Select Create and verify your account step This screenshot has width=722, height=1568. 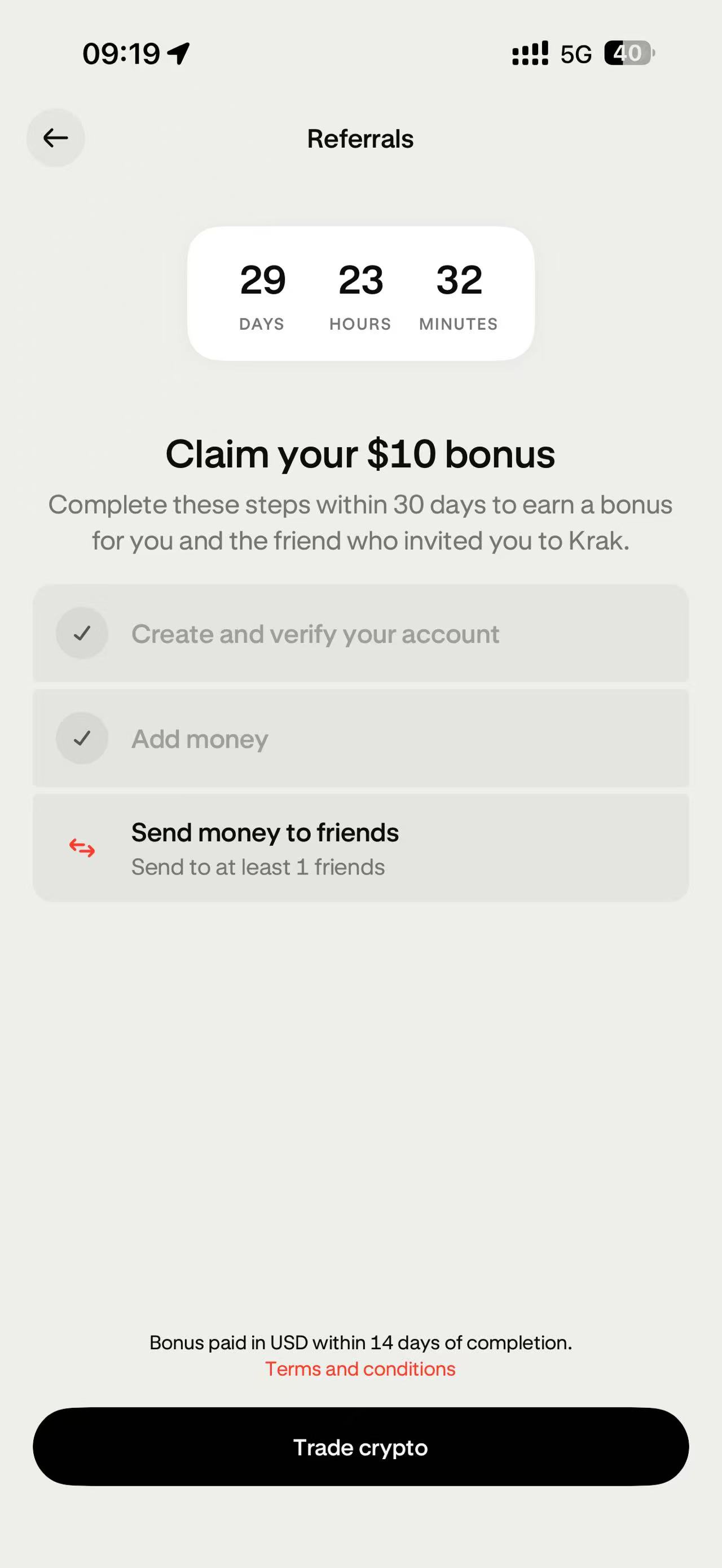point(360,634)
